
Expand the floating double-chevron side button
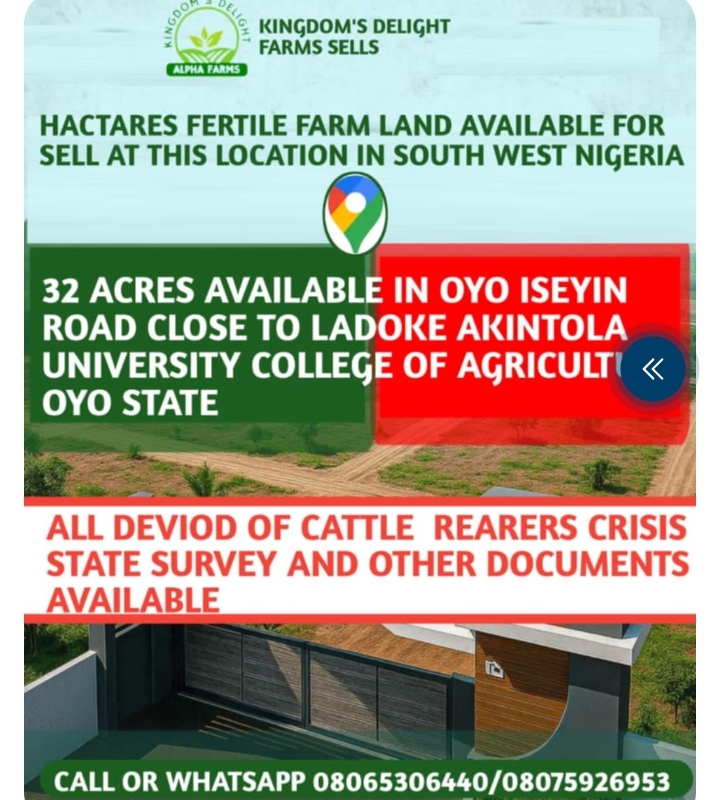click(x=653, y=370)
